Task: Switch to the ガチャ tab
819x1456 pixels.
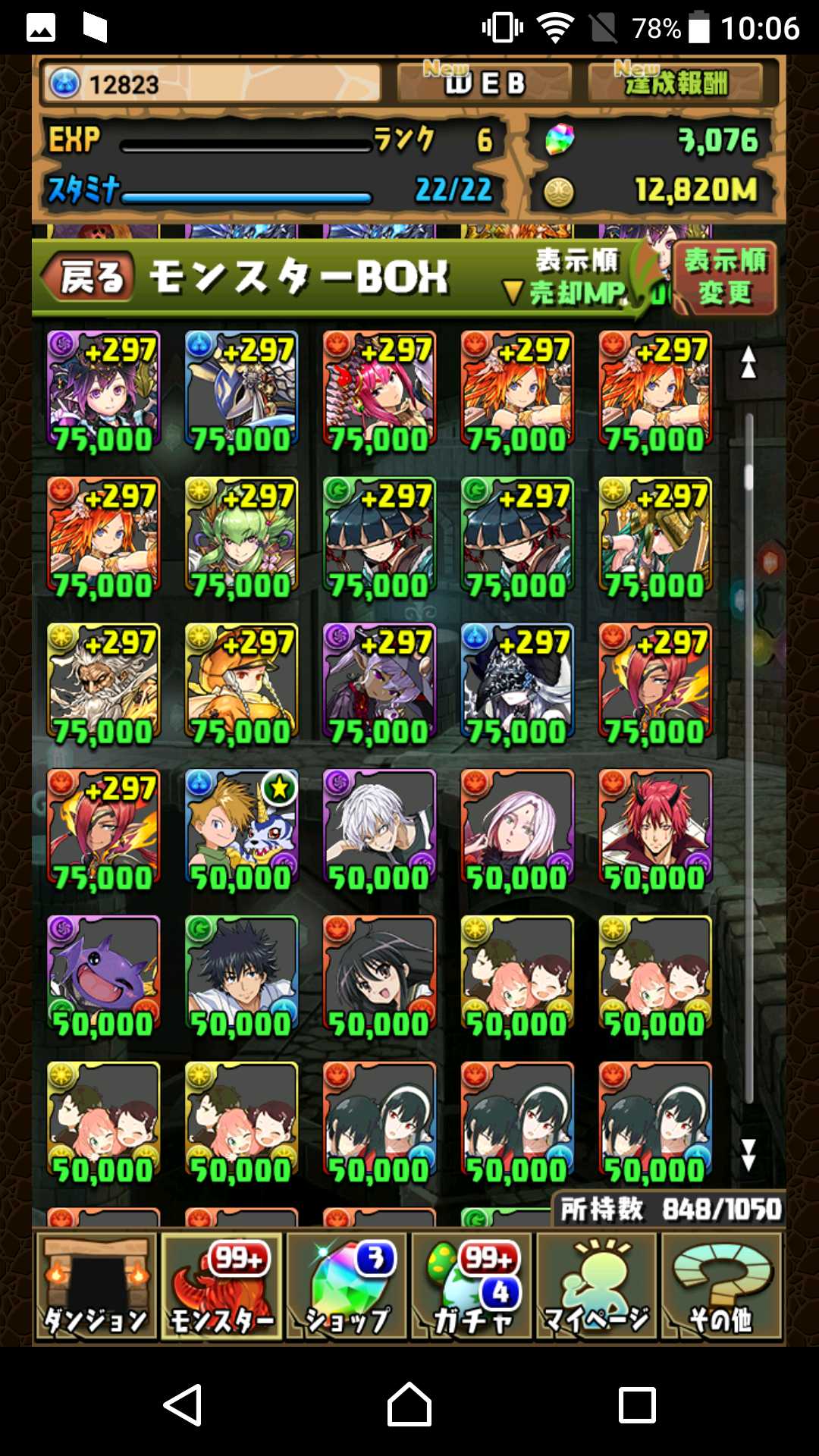Action: click(472, 1286)
